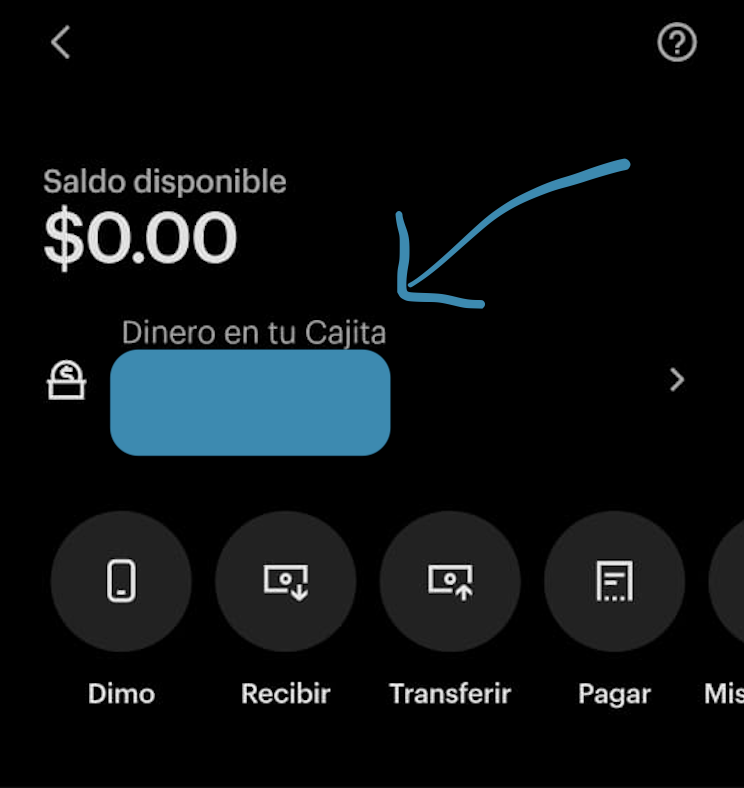
Task: Open the help question mark icon
Action: click(677, 43)
